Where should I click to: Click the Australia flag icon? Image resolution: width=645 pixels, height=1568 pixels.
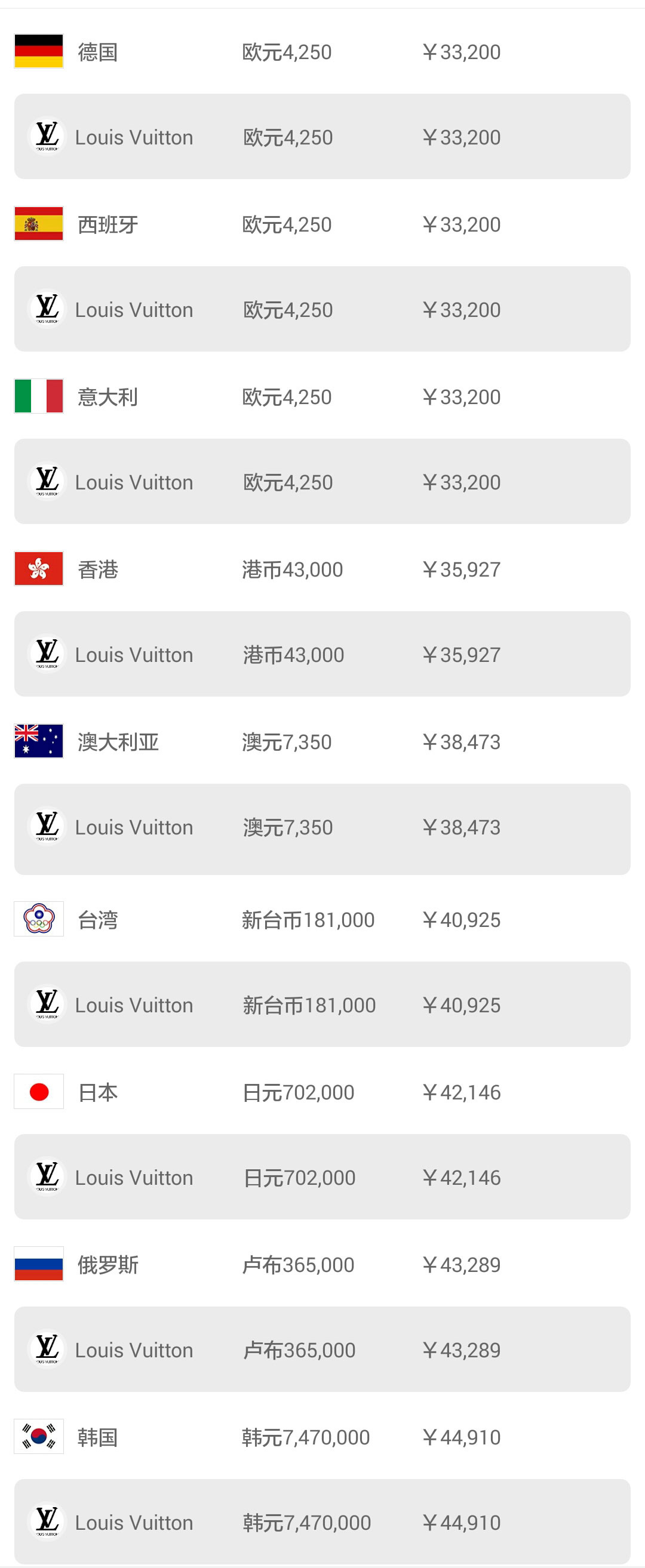coord(38,741)
